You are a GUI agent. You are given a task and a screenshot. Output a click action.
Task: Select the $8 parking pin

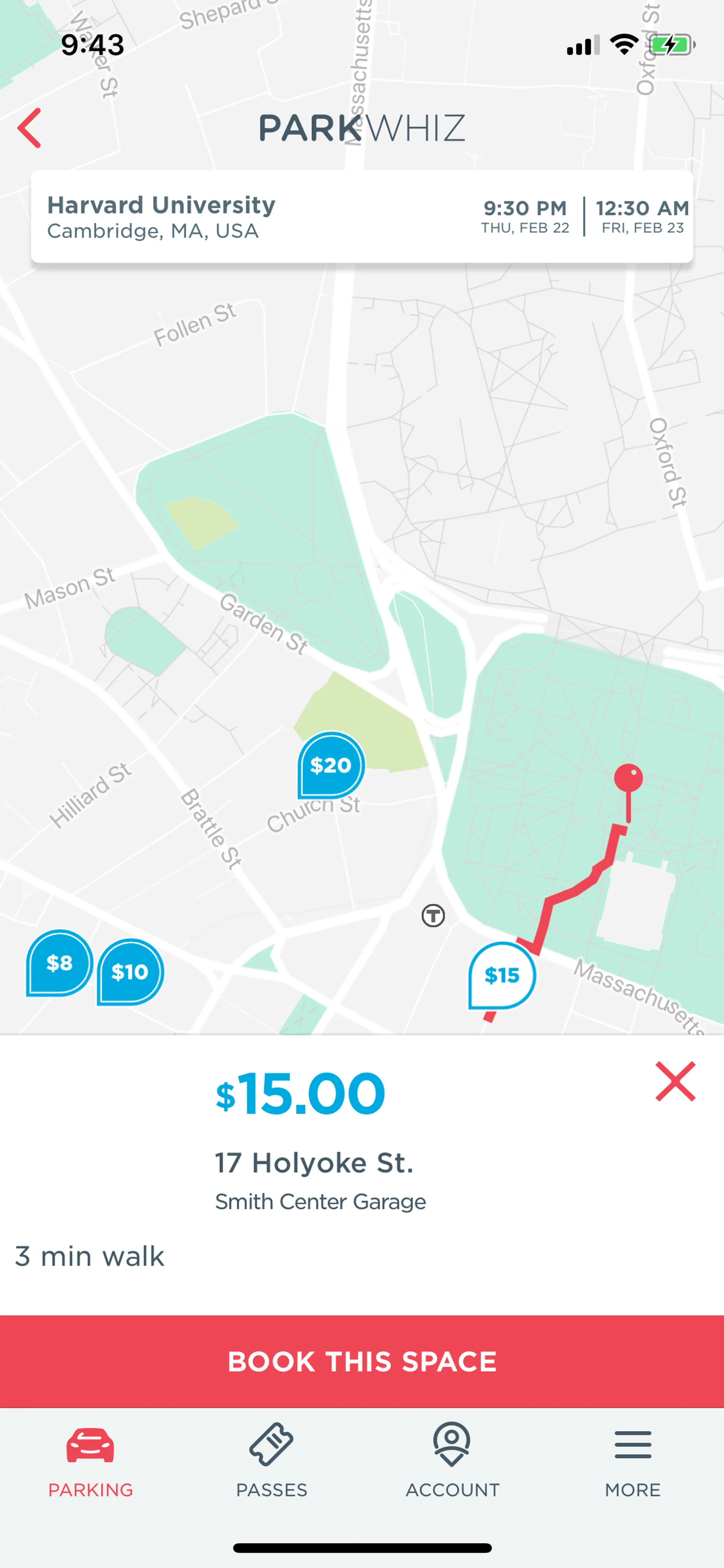(59, 962)
